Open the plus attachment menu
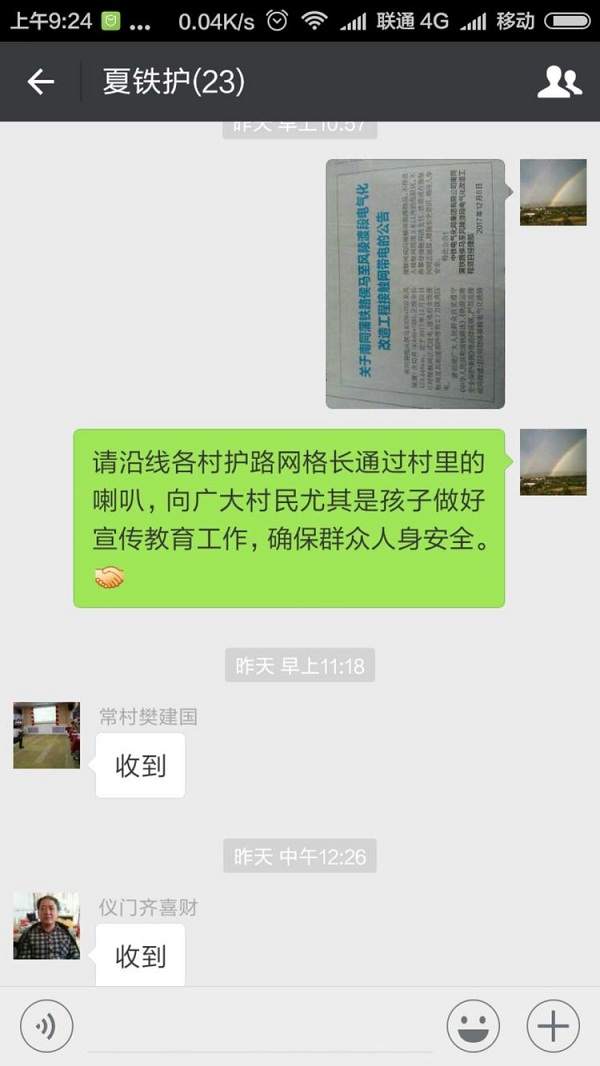Image resolution: width=600 pixels, height=1066 pixels. 553,1026
